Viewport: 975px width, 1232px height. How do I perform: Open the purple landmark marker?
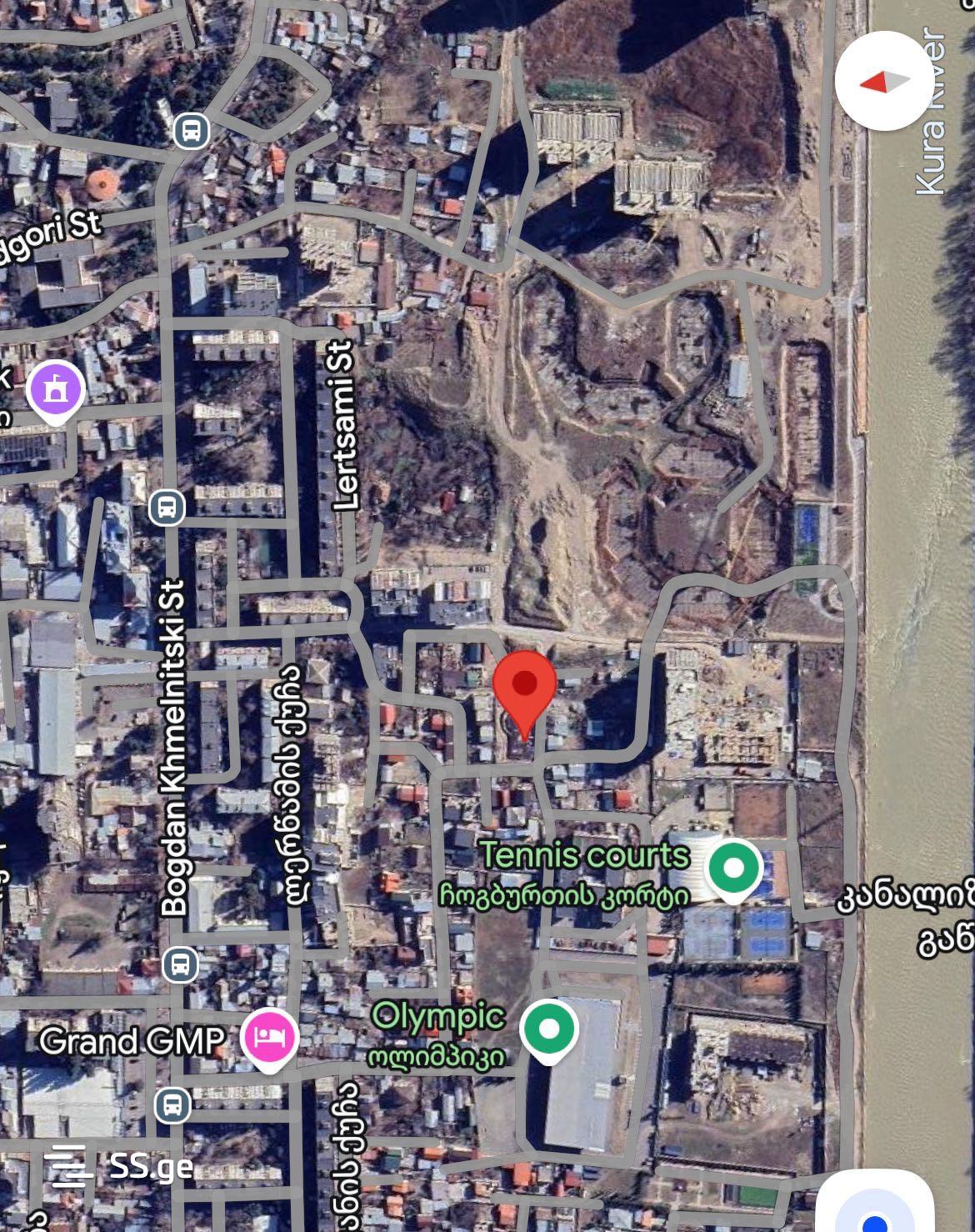56,389
